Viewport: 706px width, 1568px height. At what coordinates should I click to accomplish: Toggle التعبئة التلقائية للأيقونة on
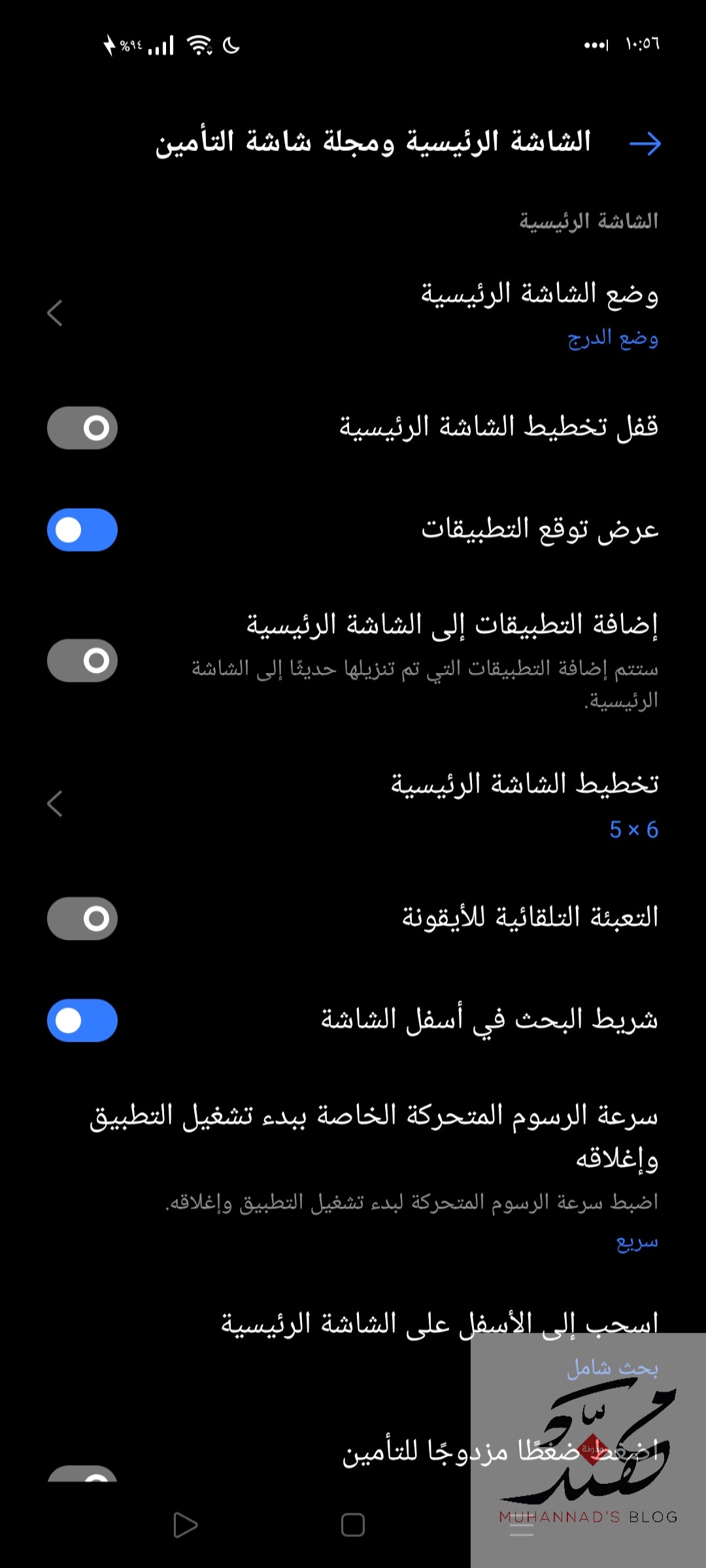(82, 919)
